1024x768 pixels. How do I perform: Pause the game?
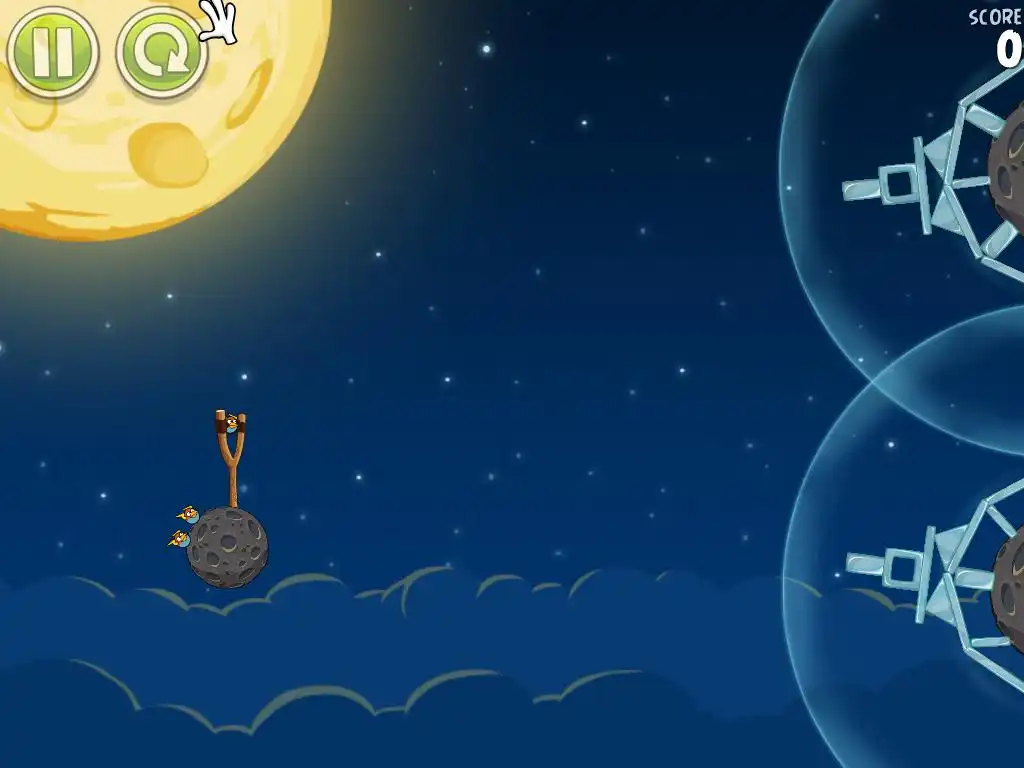[x=52, y=51]
